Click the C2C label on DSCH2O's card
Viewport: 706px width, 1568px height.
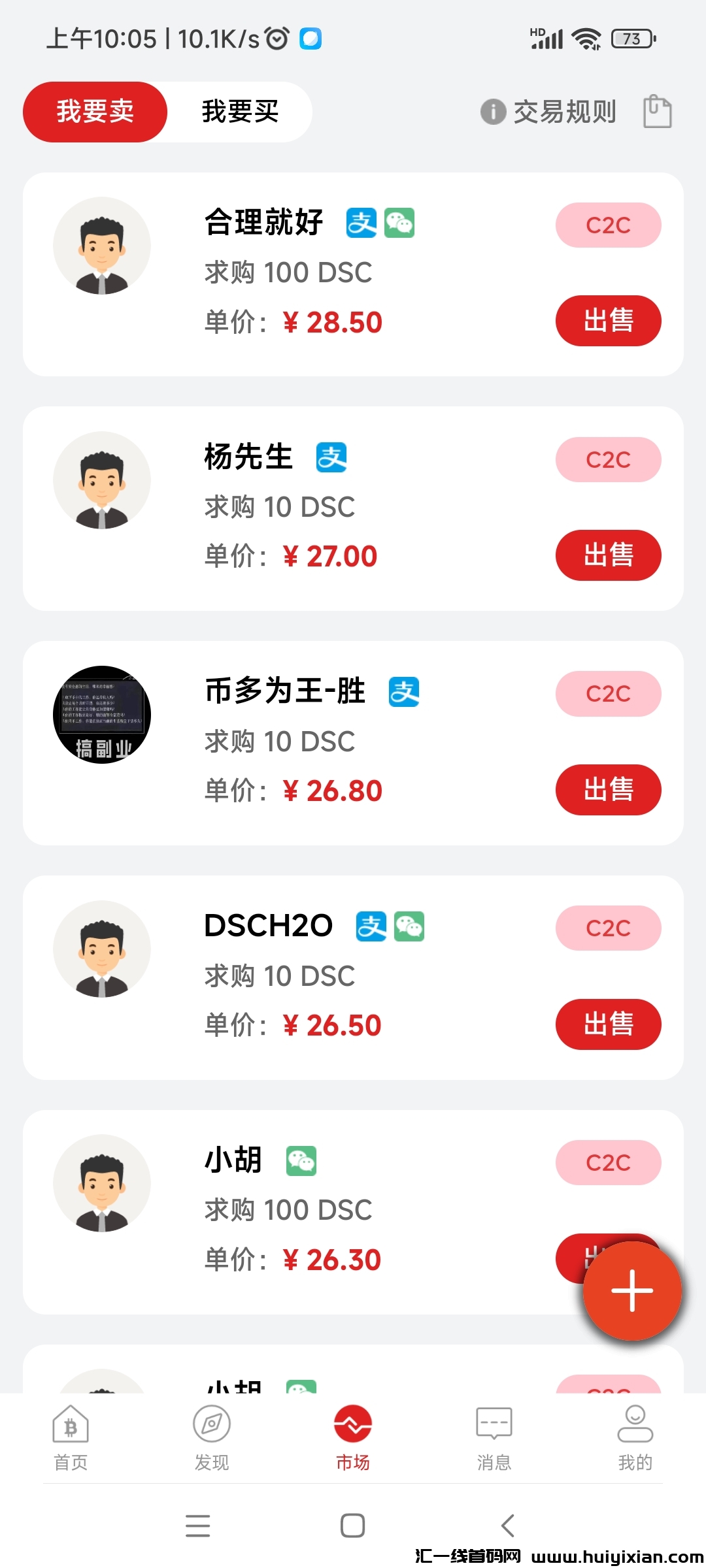tap(608, 928)
